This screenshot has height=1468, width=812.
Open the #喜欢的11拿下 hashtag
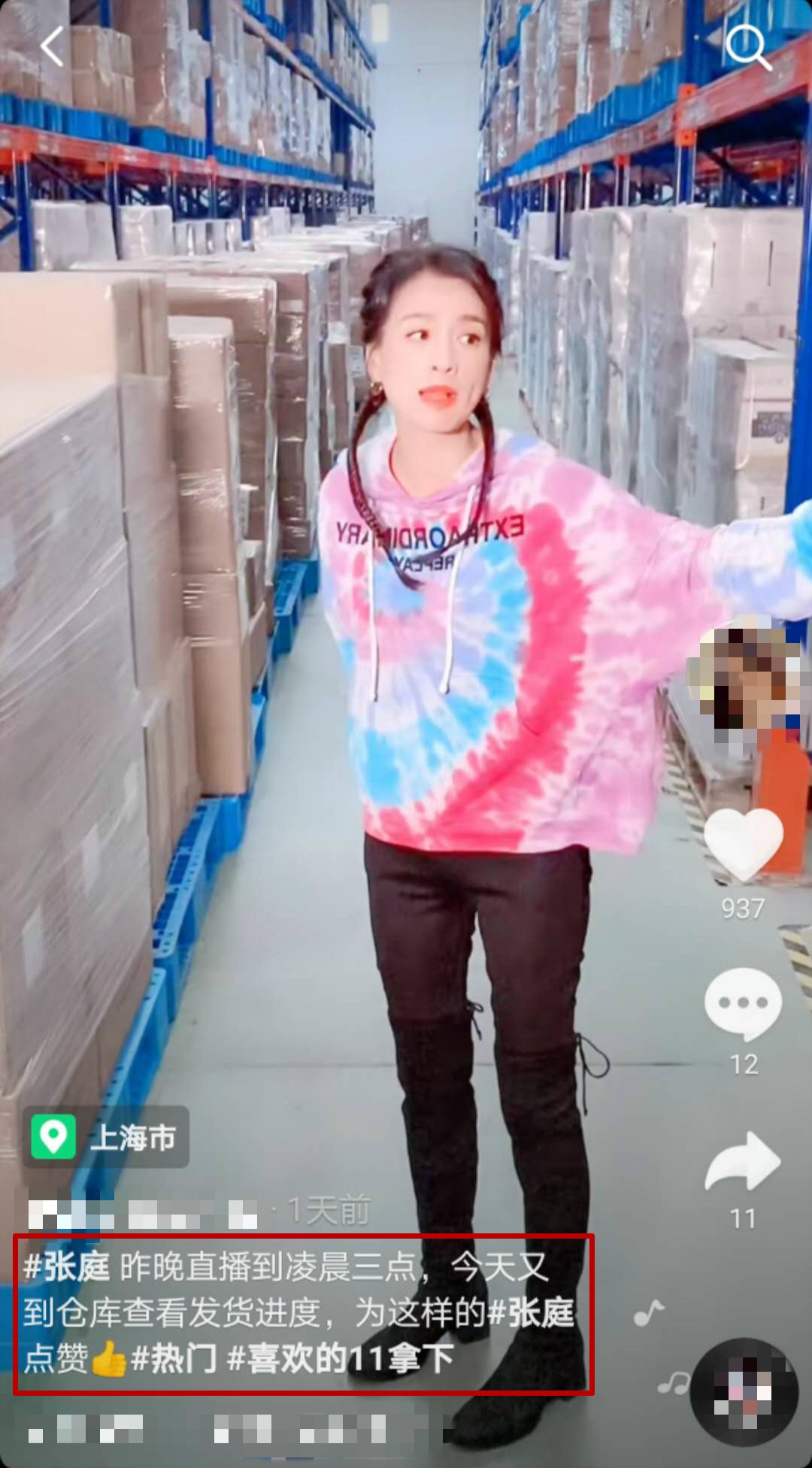(340, 1359)
